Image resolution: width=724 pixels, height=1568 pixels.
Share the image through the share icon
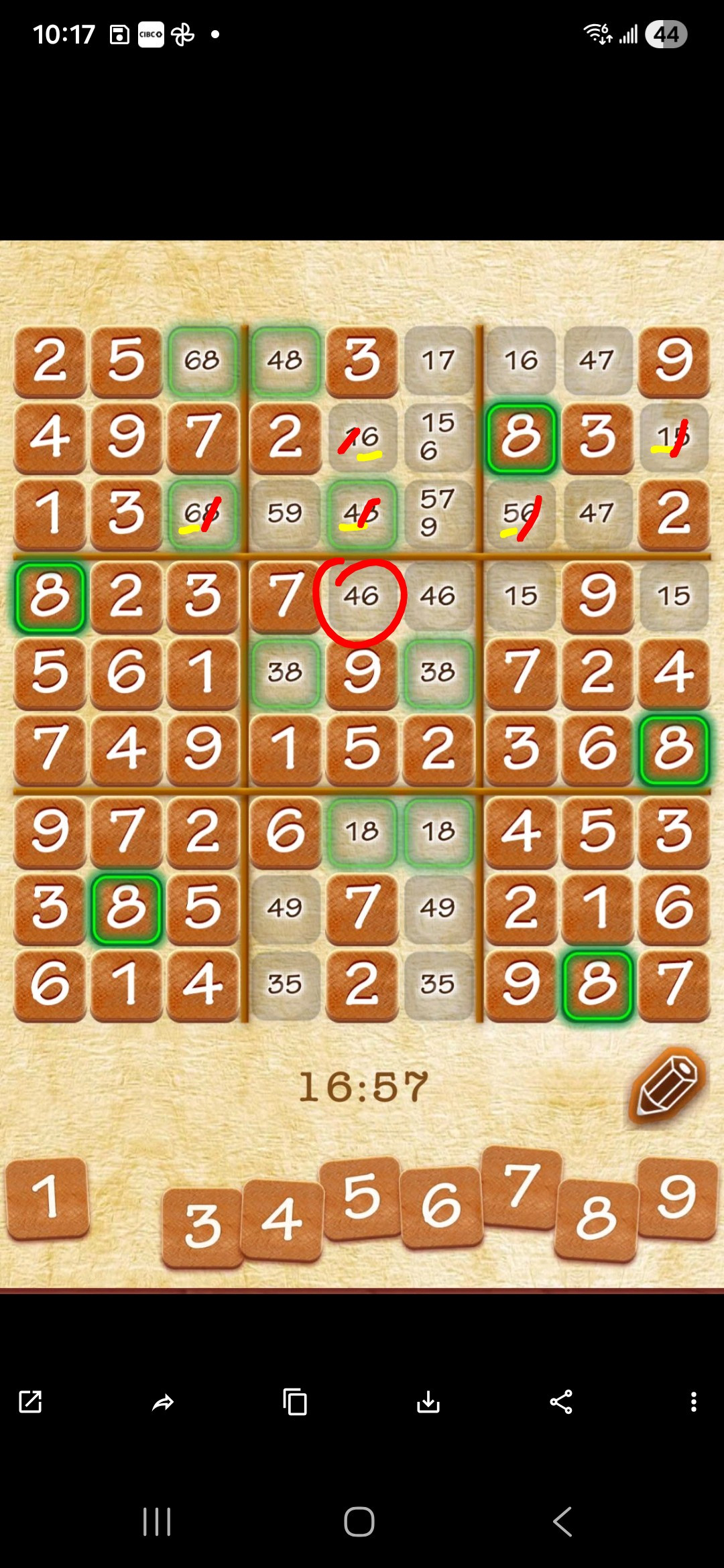561,1401
